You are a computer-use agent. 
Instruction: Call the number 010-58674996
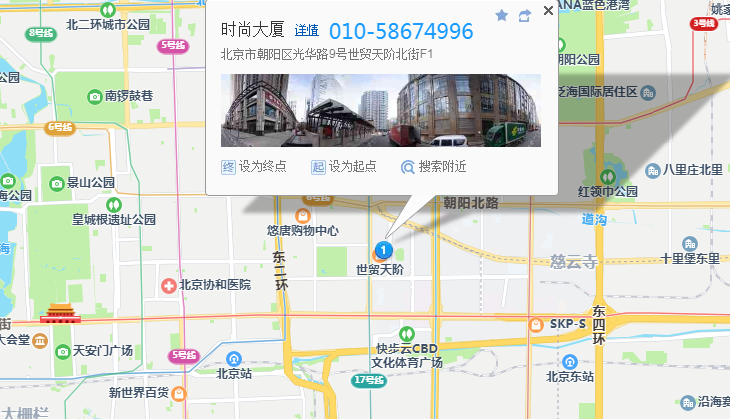[x=401, y=32]
